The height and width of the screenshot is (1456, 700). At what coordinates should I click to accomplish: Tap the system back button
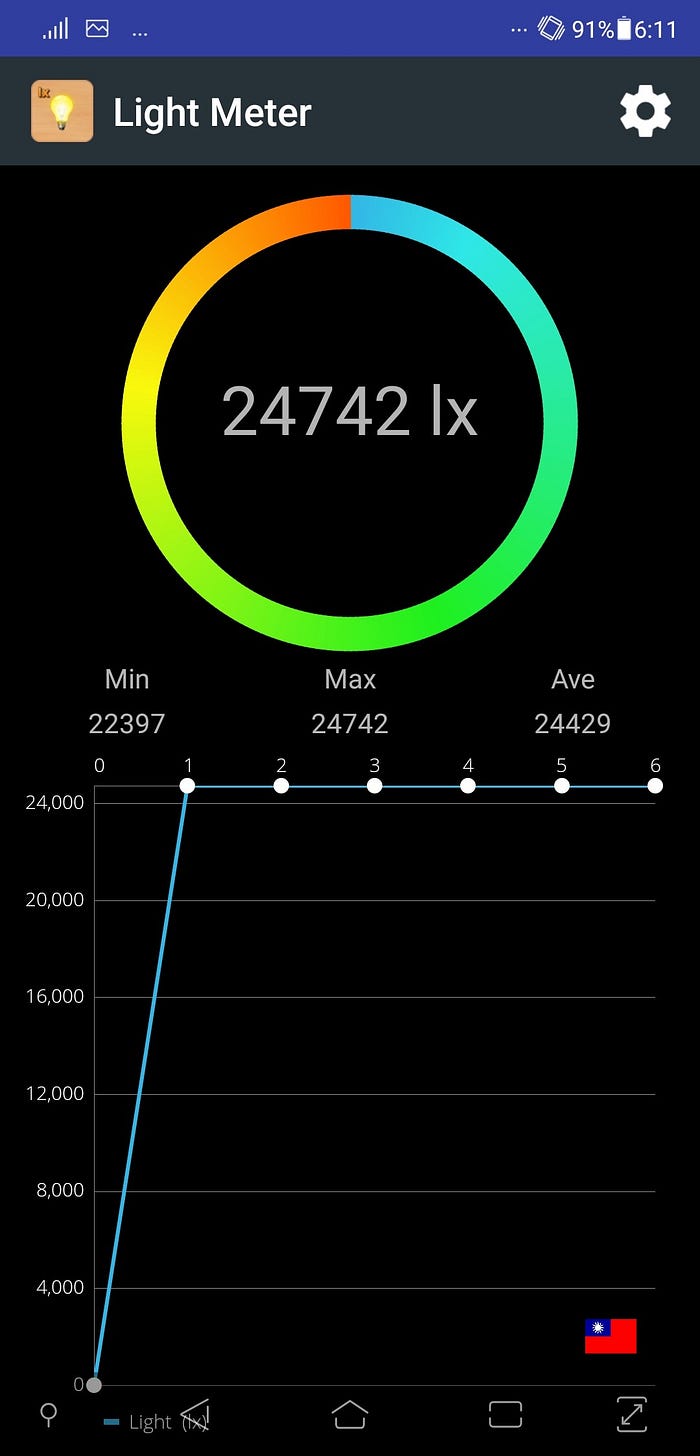(195, 1414)
